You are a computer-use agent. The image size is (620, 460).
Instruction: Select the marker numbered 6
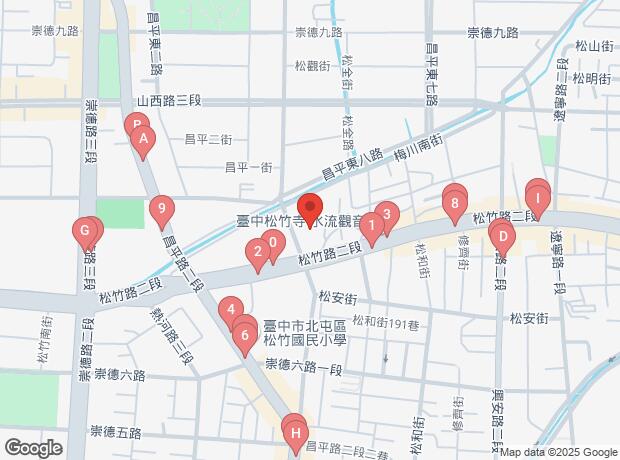[x=246, y=336]
